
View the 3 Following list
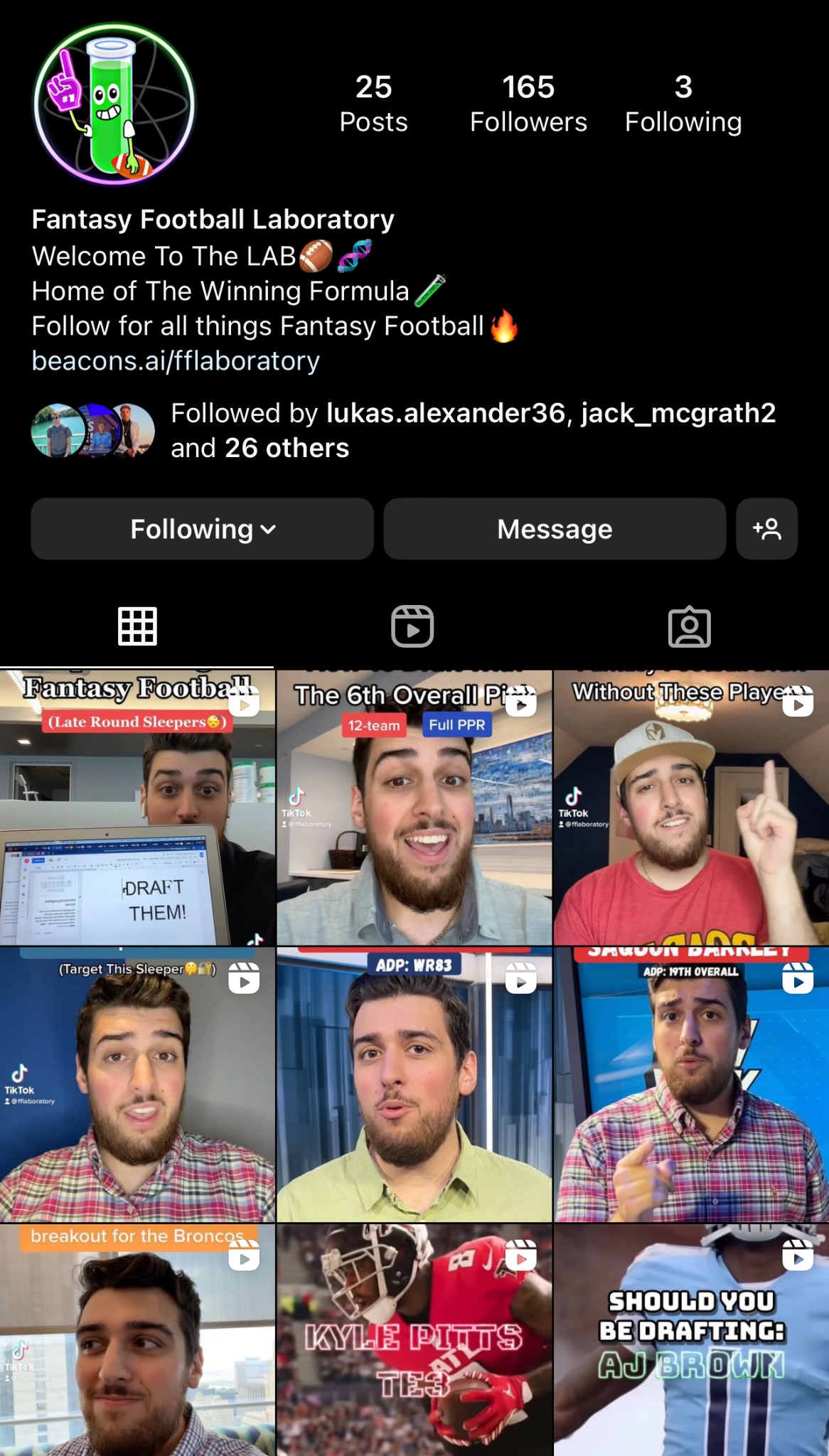click(683, 104)
